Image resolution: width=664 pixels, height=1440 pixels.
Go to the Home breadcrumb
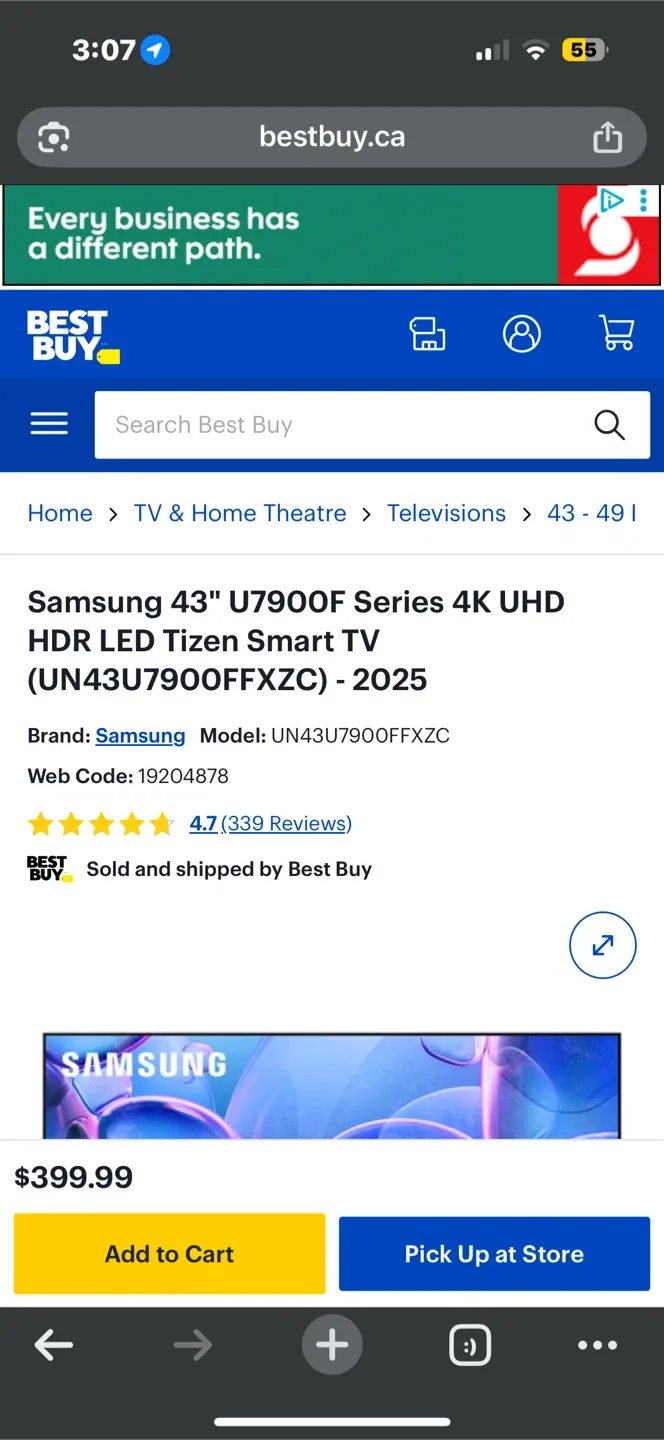60,513
